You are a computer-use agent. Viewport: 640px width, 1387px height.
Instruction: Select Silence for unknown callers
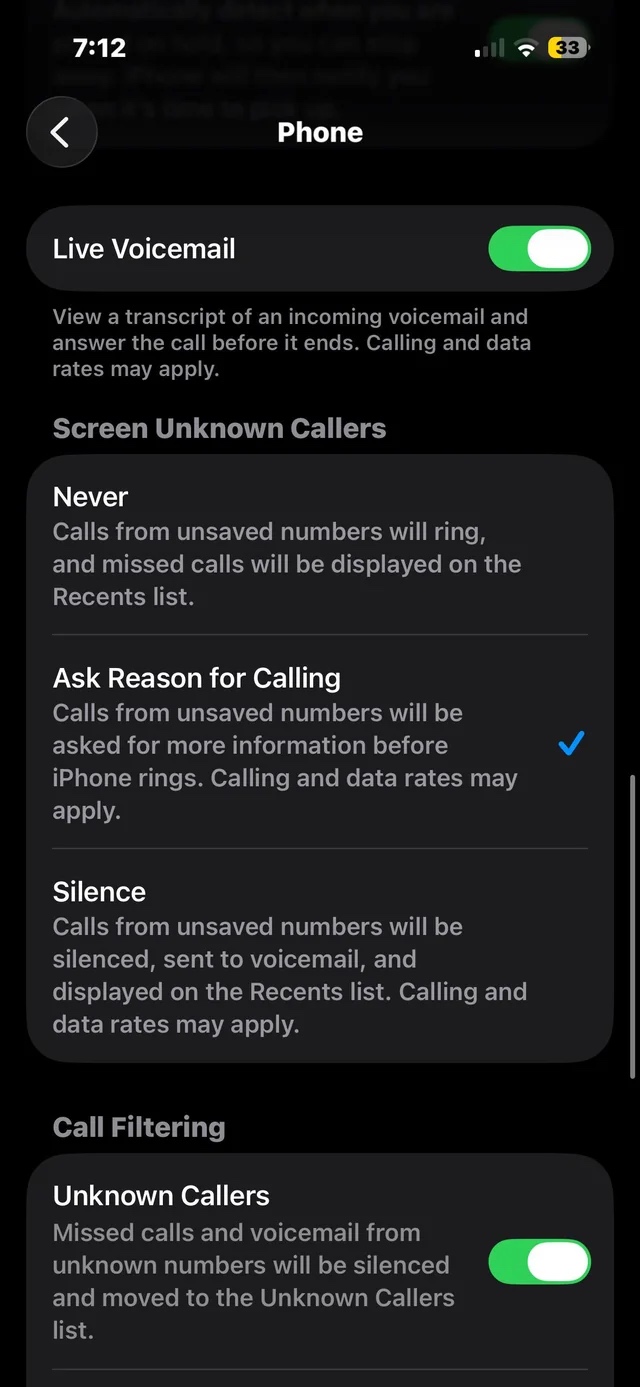tap(318, 956)
